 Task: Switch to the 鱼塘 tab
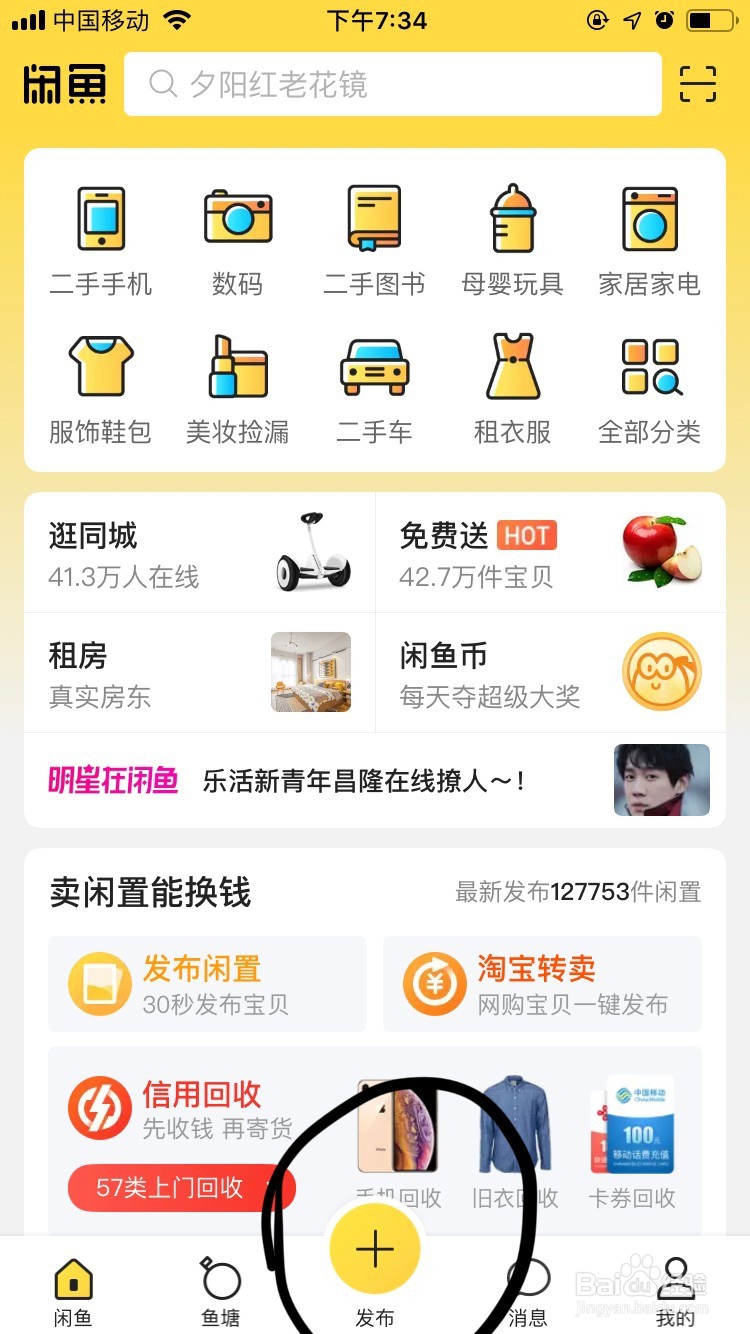pos(221,1290)
